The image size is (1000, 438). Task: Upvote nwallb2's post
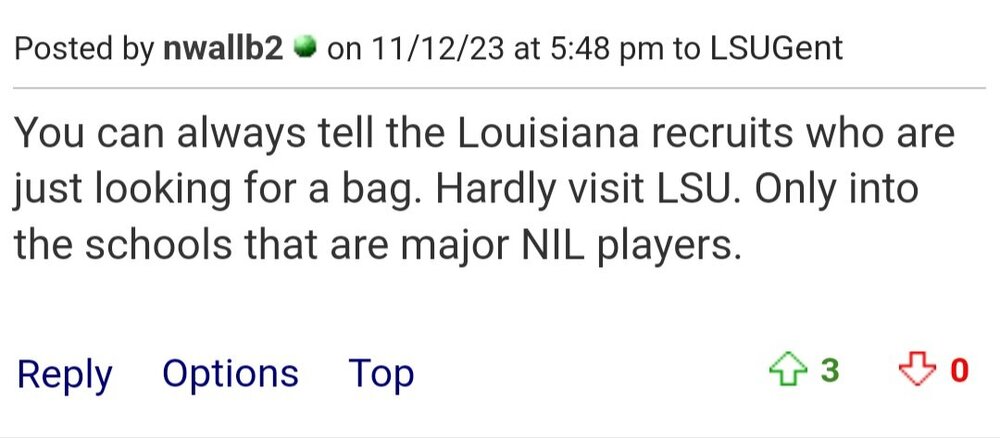tap(786, 372)
